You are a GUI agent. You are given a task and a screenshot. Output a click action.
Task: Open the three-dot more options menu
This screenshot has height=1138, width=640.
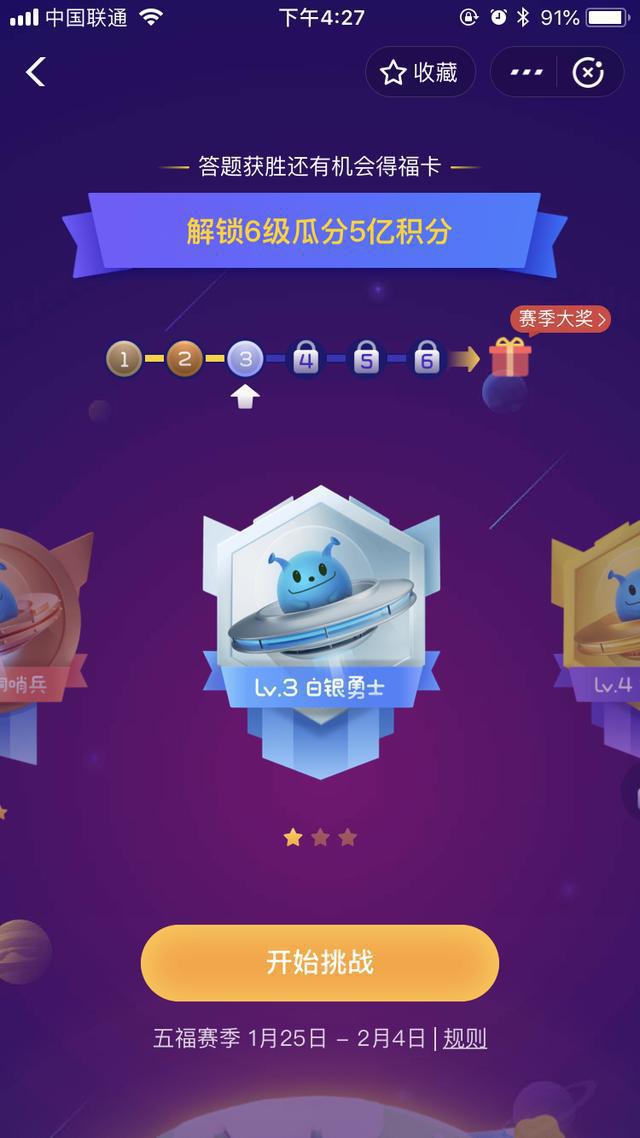526,72
